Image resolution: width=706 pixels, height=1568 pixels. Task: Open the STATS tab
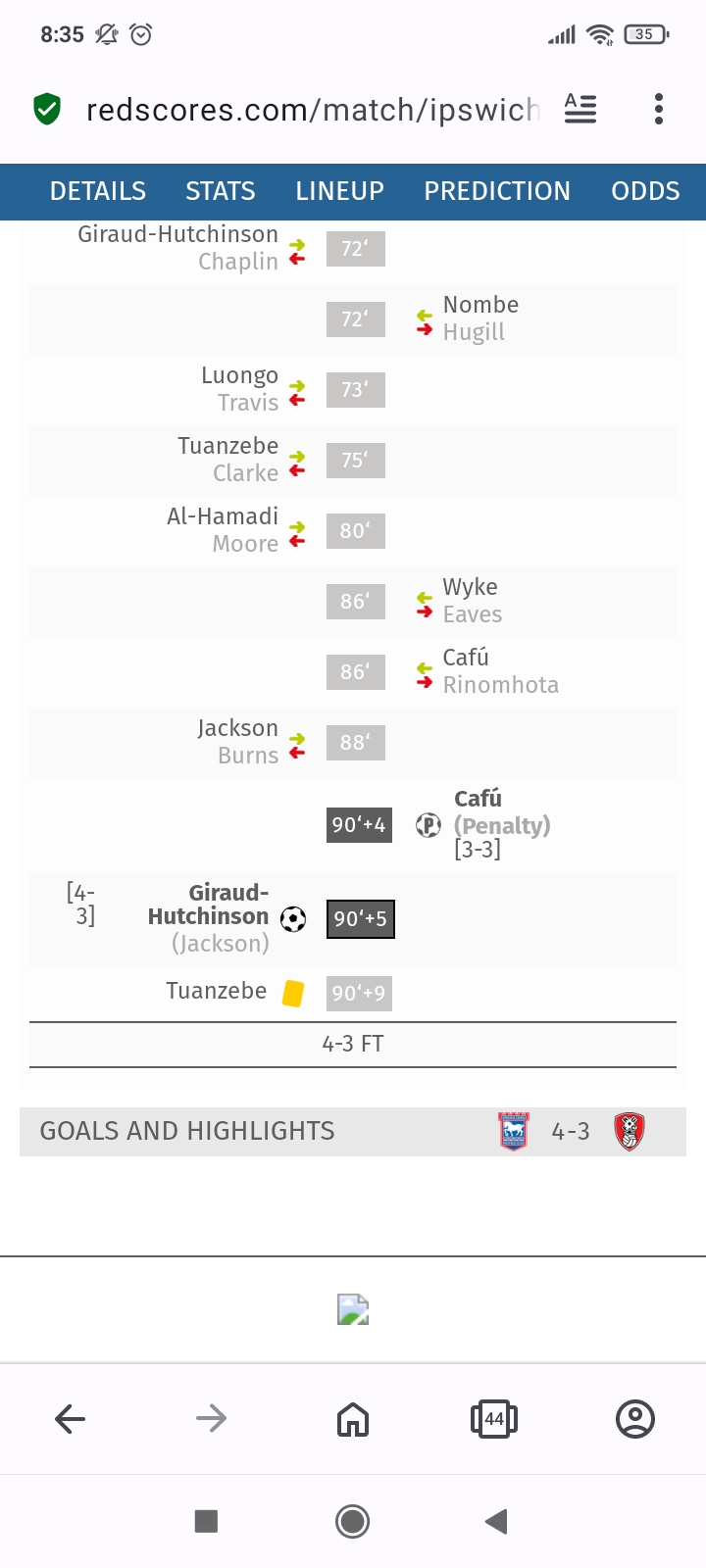point(220,191)
